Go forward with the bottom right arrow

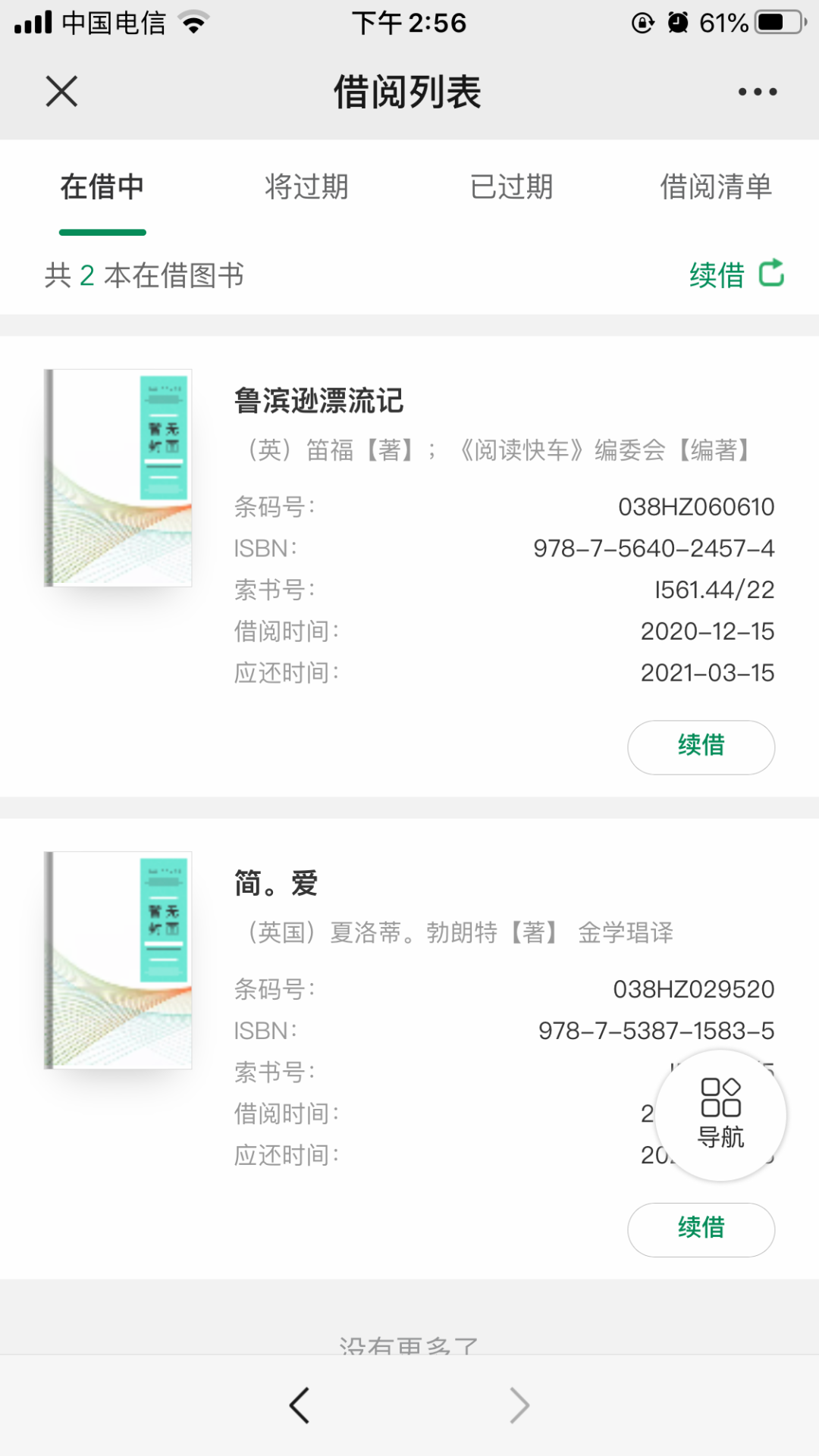(519, 1405)
